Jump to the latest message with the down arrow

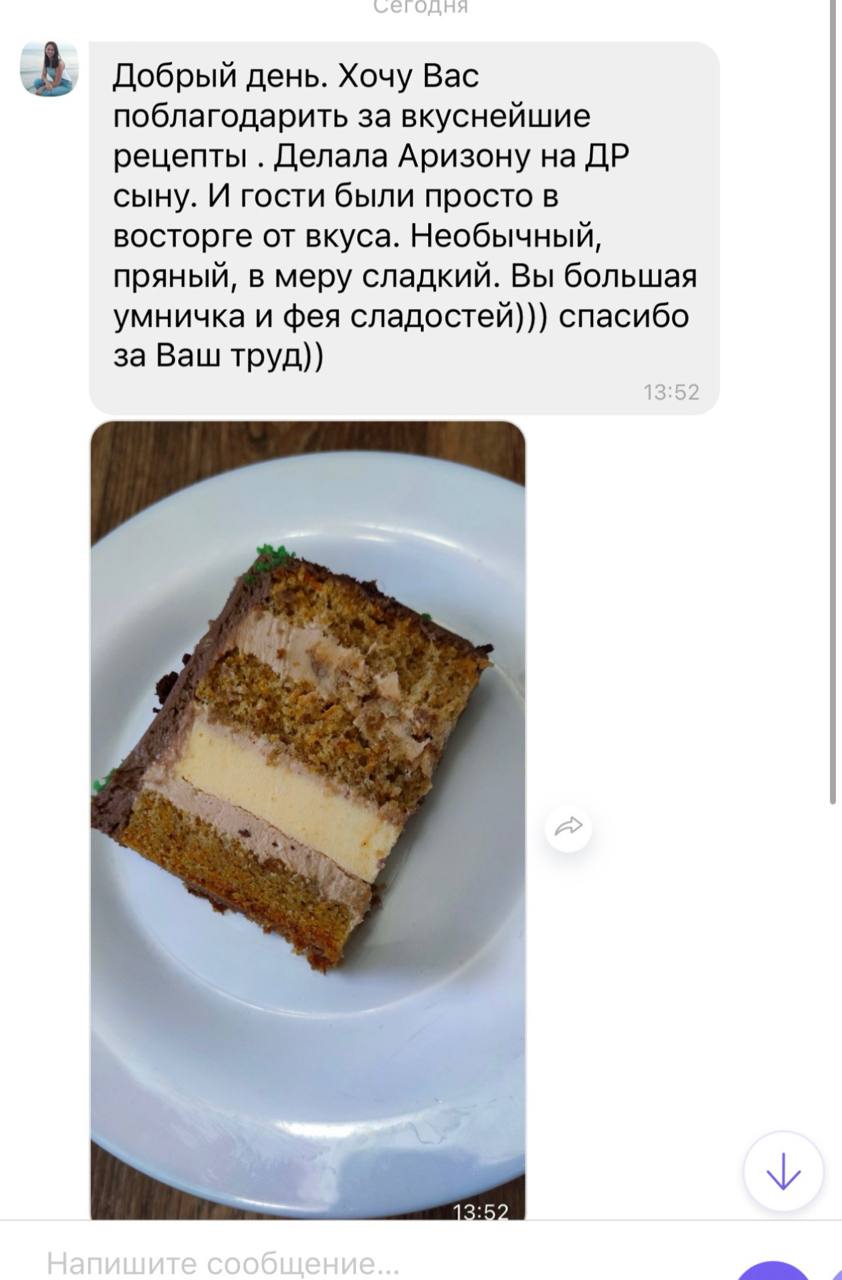pos(783,1172)
